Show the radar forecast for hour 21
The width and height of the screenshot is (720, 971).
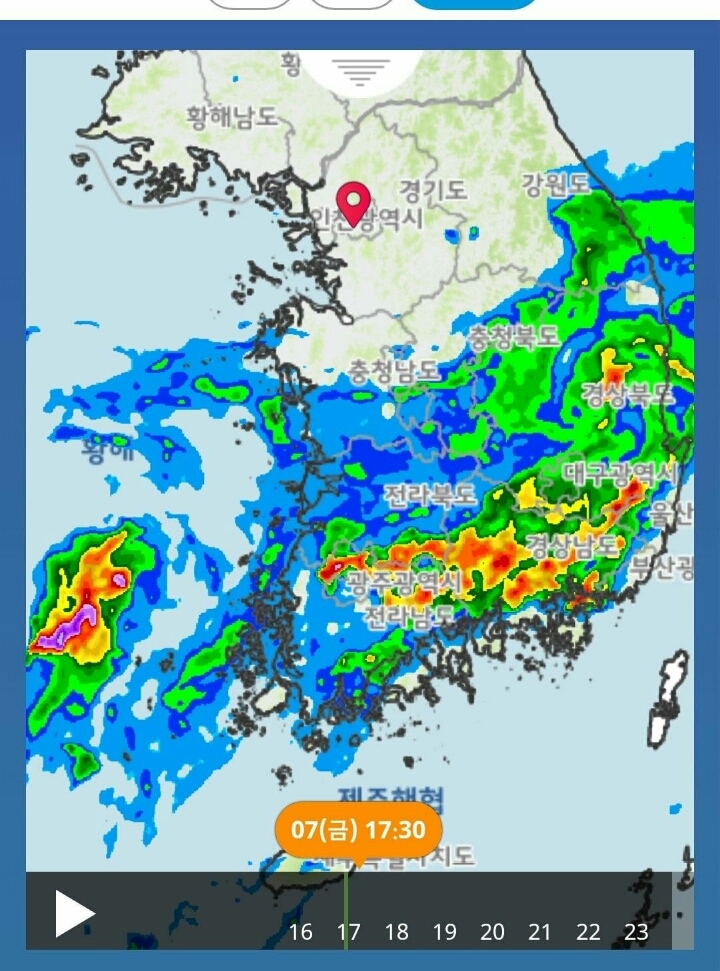tap(540, 932)
